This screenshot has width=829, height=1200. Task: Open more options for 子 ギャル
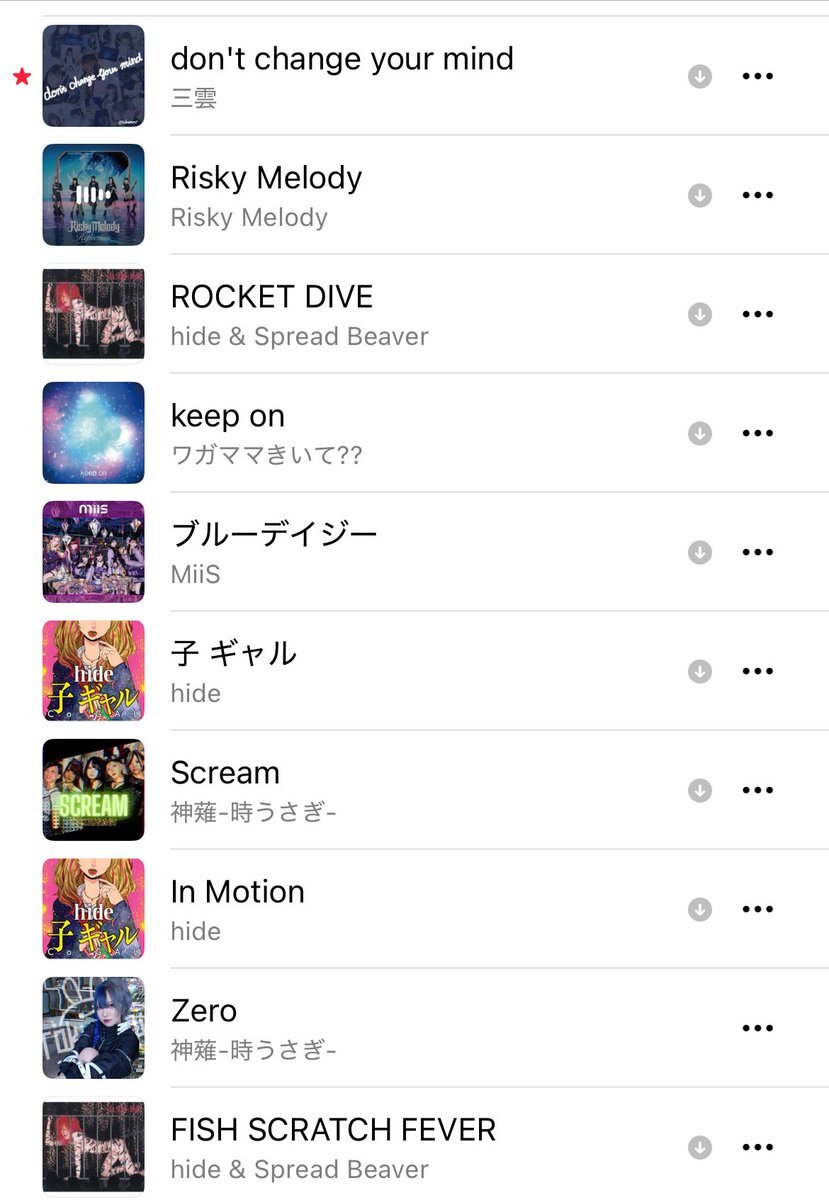tap(758, 671)
